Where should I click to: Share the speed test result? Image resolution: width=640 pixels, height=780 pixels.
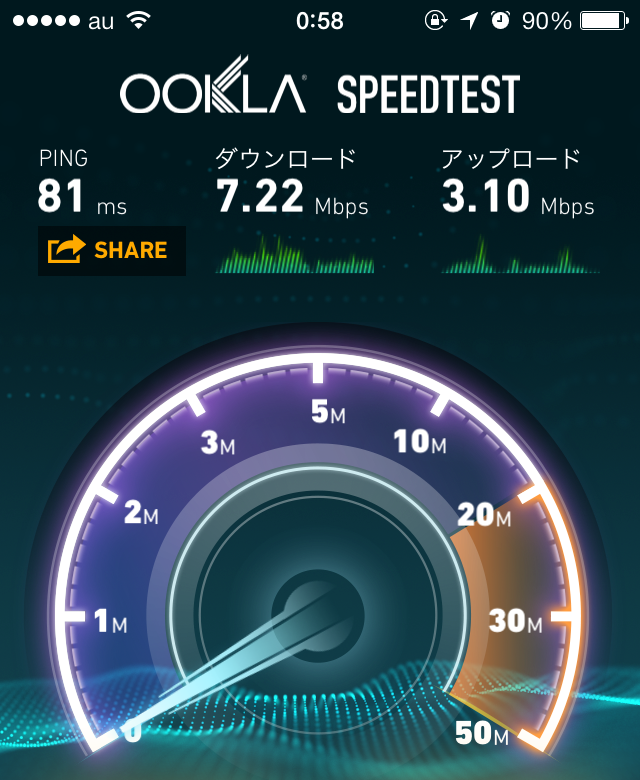tap(111, 250)
